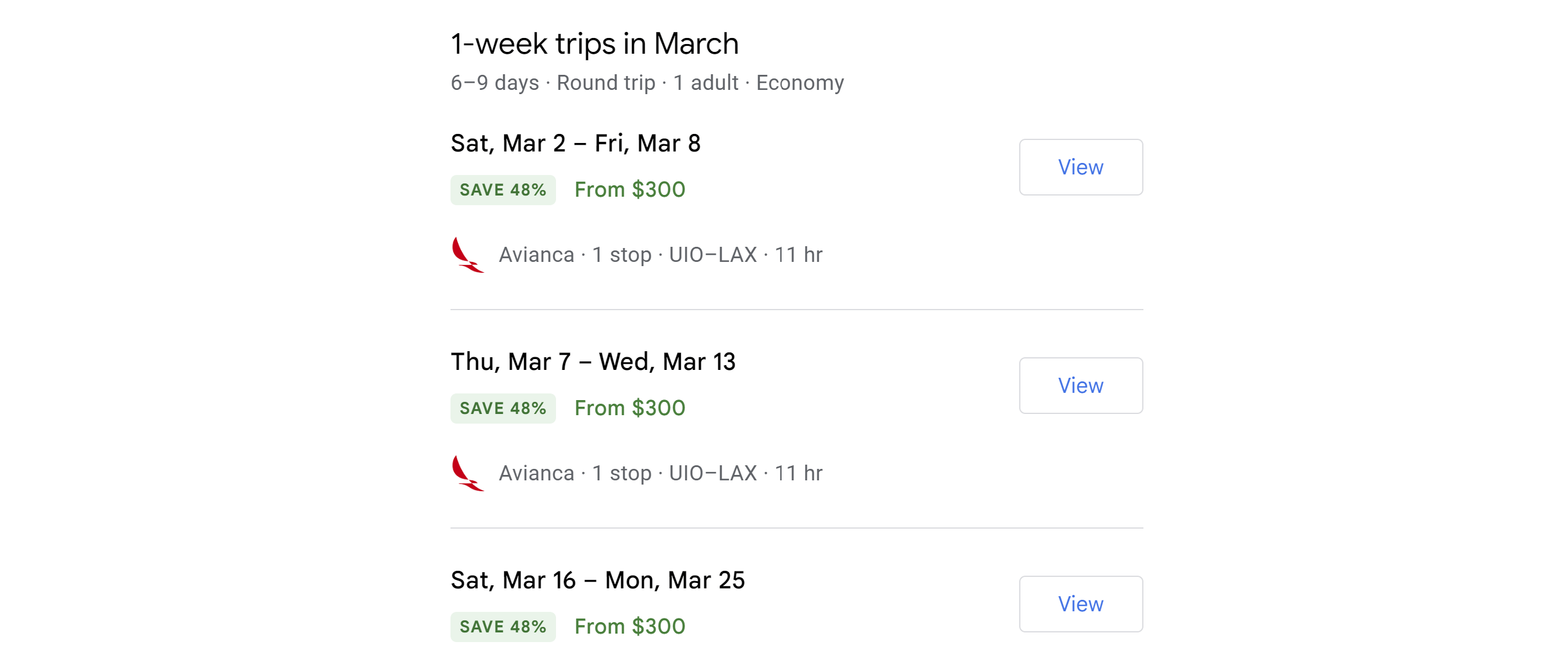The height and width of the screenshot is (665, 1568).
Task: View the Thu, Mar 7 – Wed, Mar 13 trip
Action: click(1081, 386)
